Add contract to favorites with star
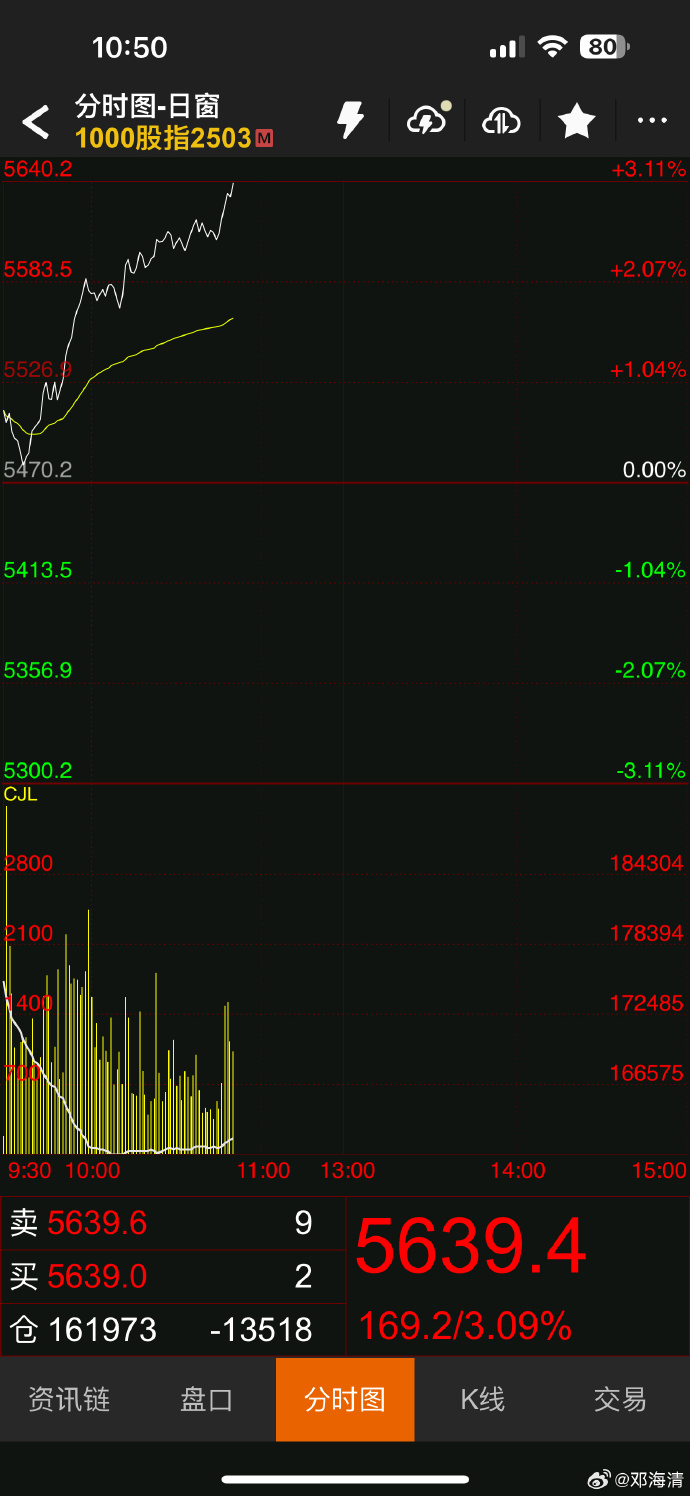The width and height of the screenshot is (690, 1496). point(576,121)
